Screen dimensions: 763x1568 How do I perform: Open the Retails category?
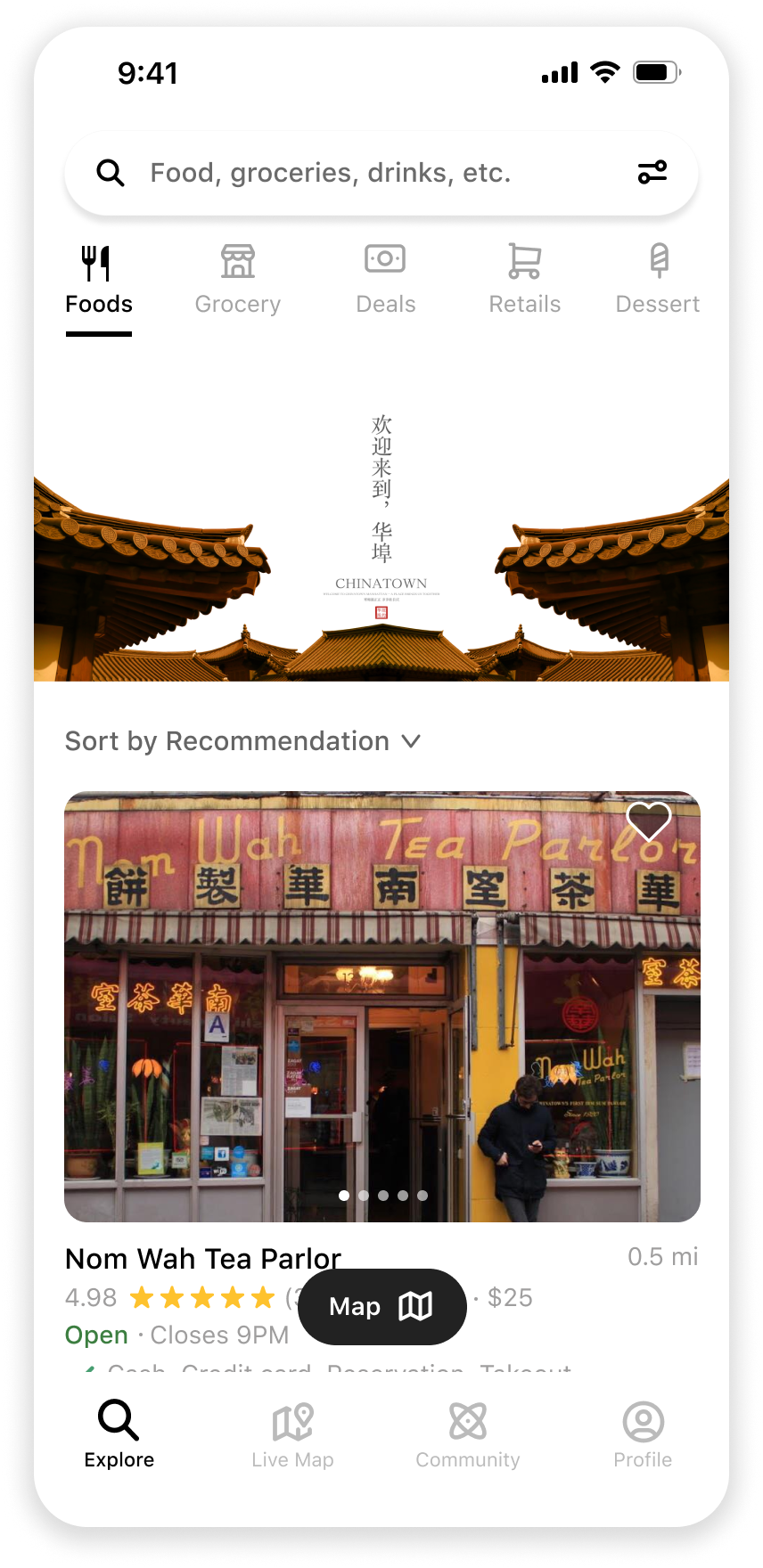tap(524, 281)
